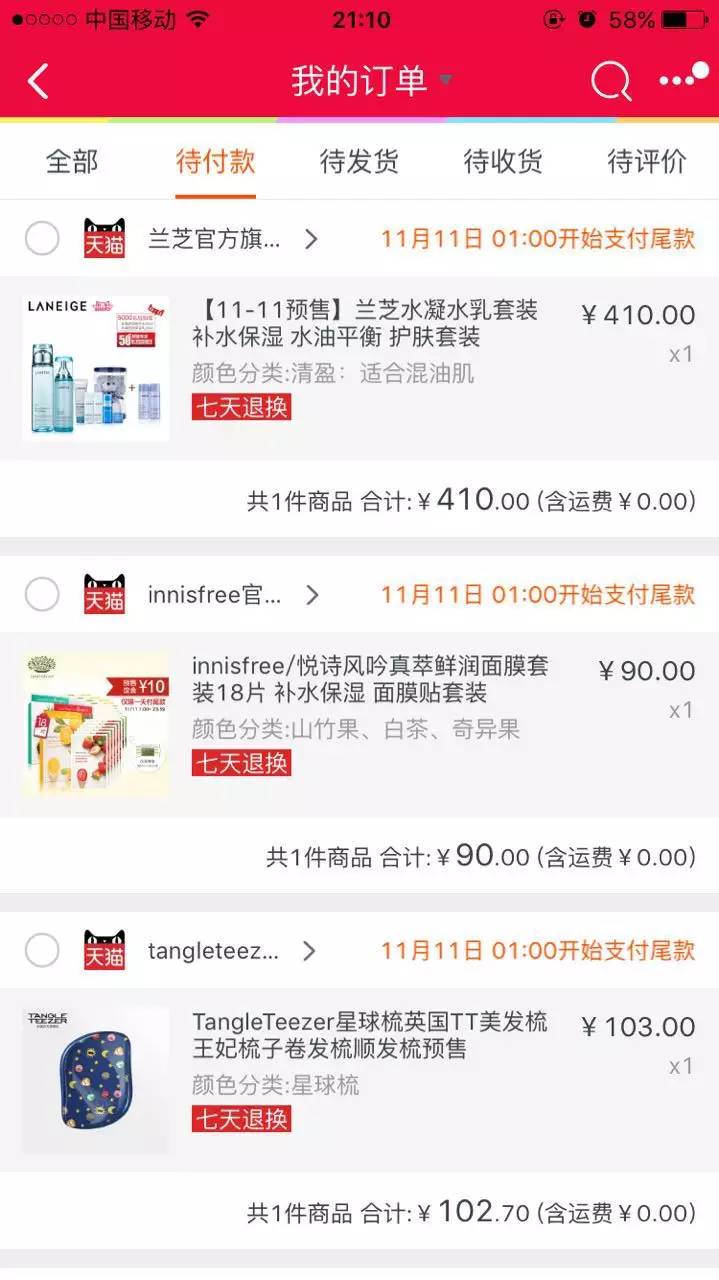719x1280 pixels.
Task: Open the 待评价 tab
Action: [647, 161]
